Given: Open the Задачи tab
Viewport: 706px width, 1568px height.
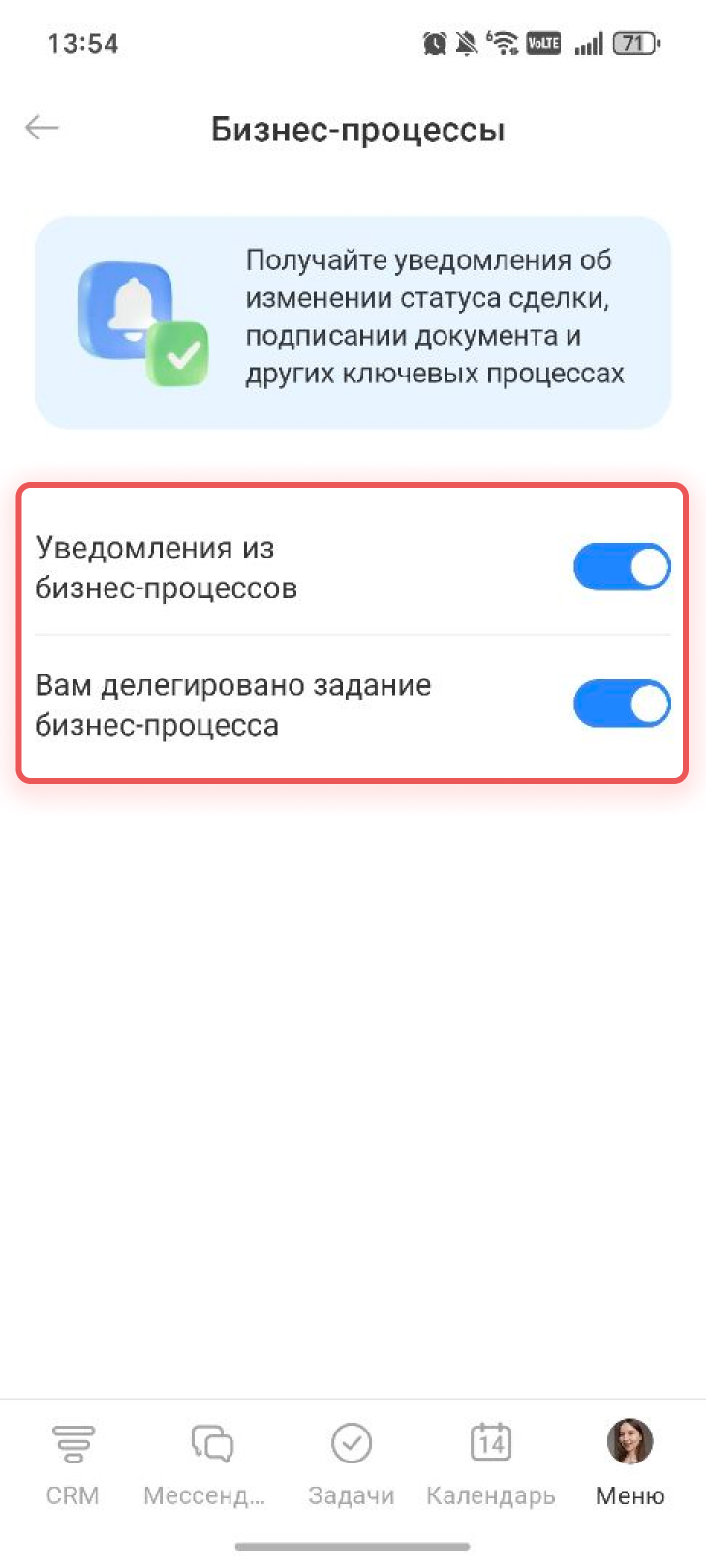Looking at the screenshot, I should click(351, 1462).
